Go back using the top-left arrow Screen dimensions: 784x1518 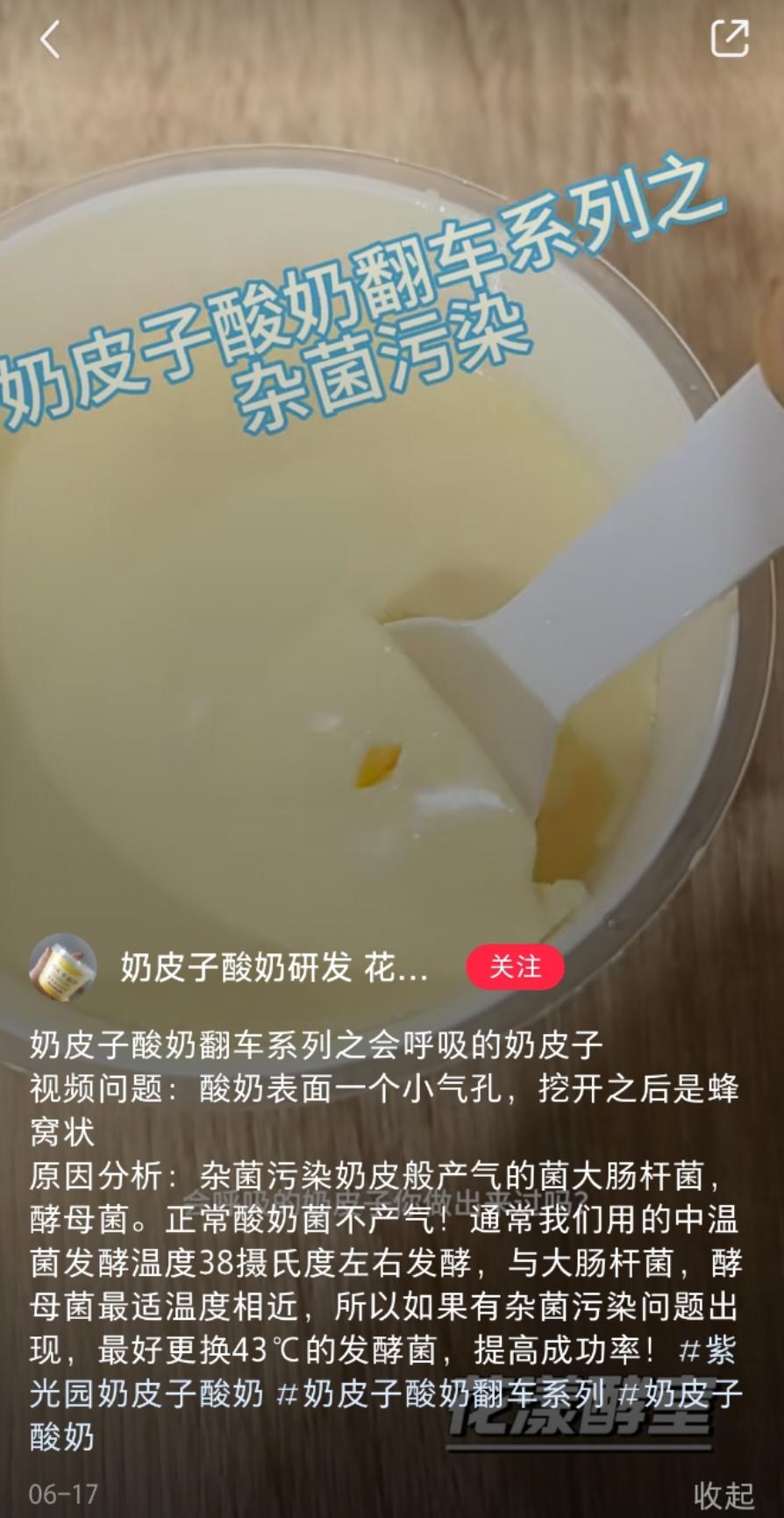(50, 39)
